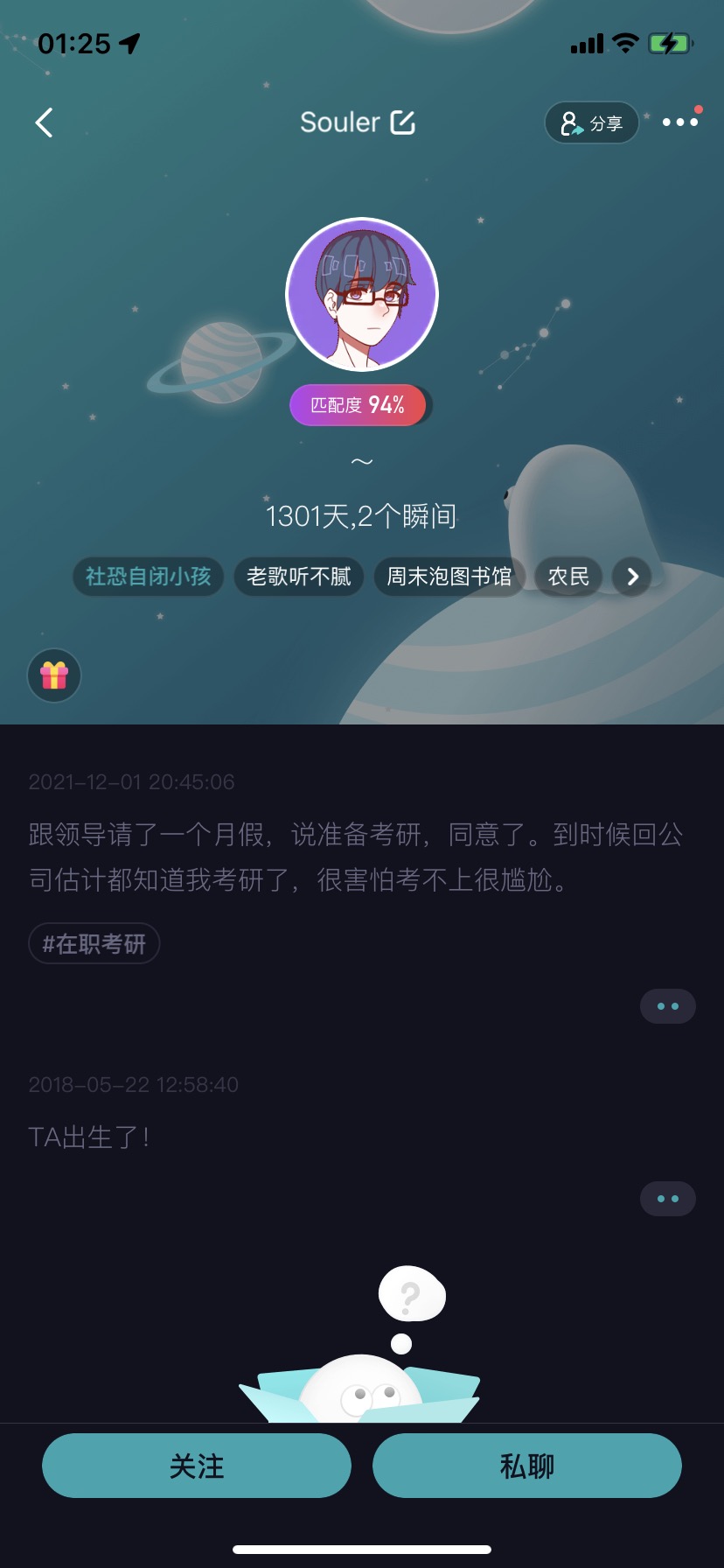Expand more tags with the arrow

click(632, 577)
